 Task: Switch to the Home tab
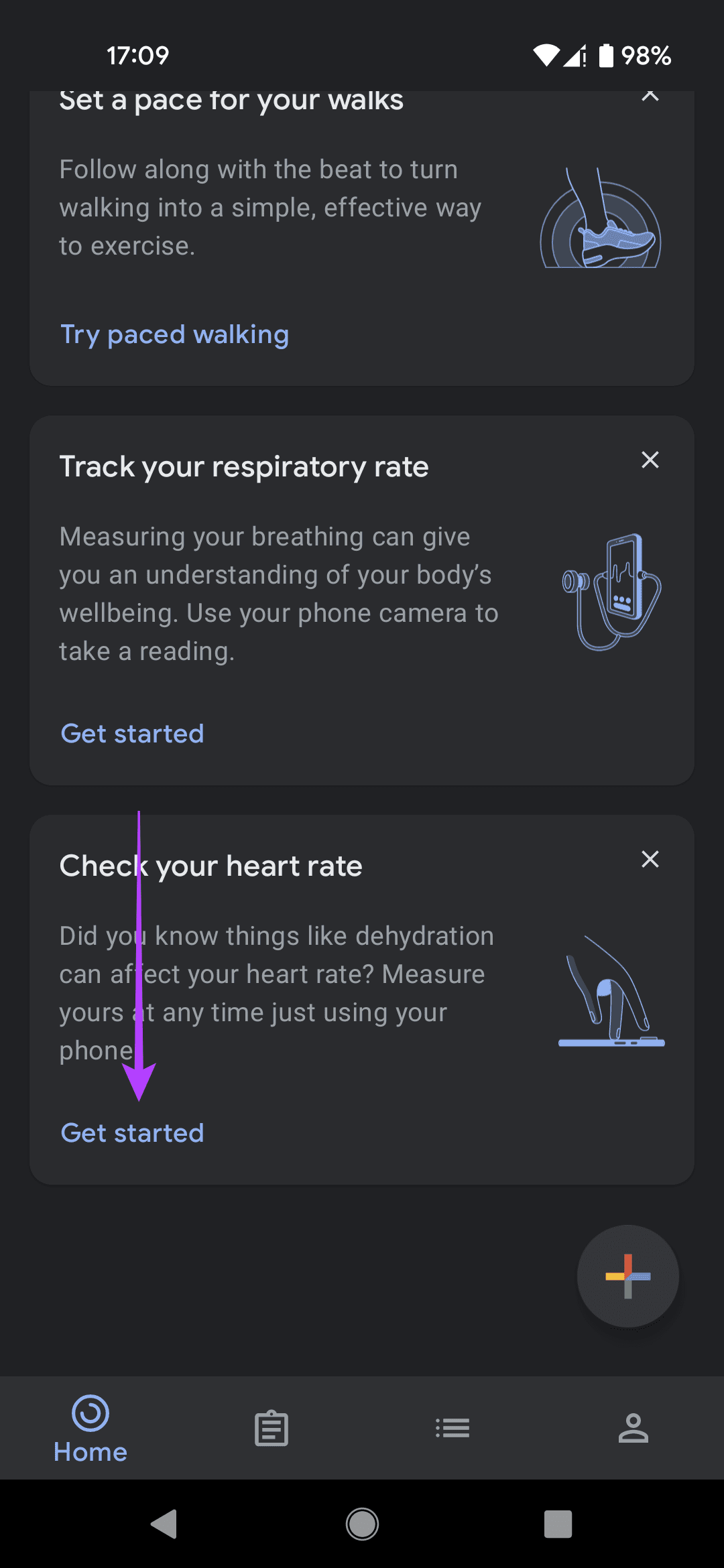point(90,1429)
